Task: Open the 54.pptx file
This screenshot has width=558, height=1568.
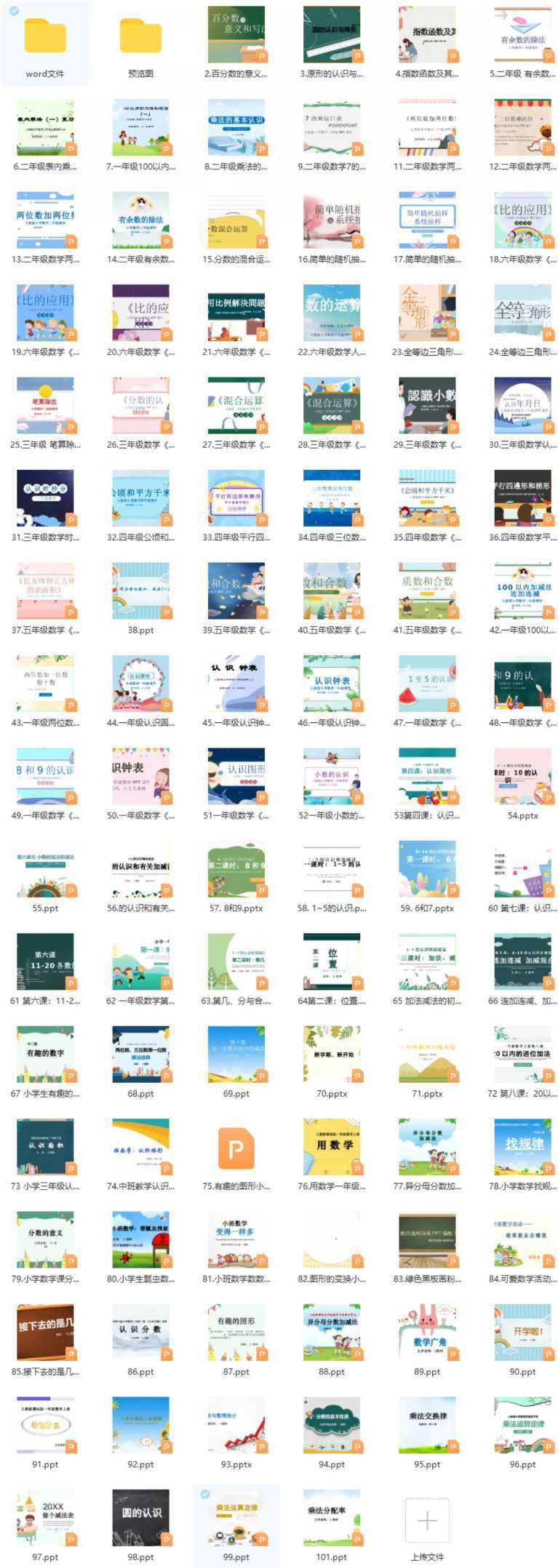Action: pos(522,777)
